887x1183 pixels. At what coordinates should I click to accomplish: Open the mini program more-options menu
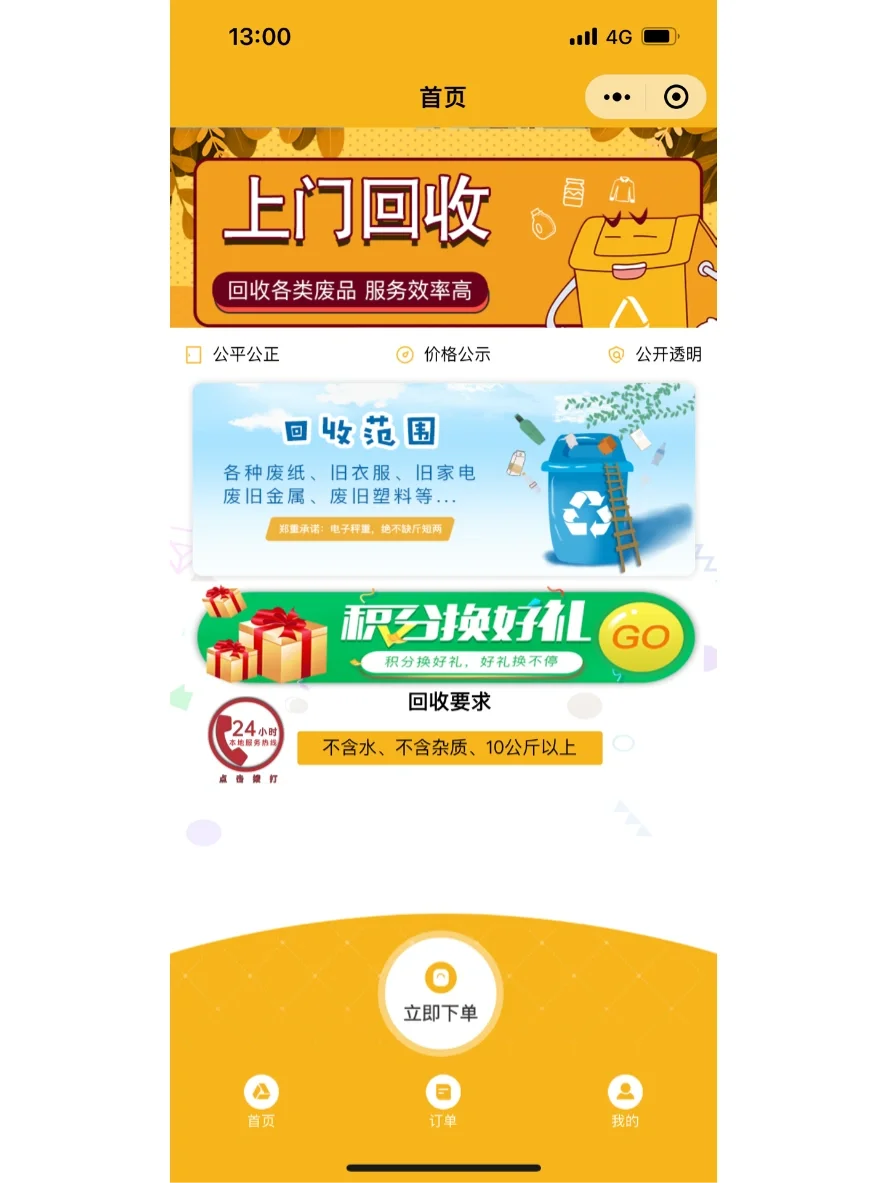617,97
